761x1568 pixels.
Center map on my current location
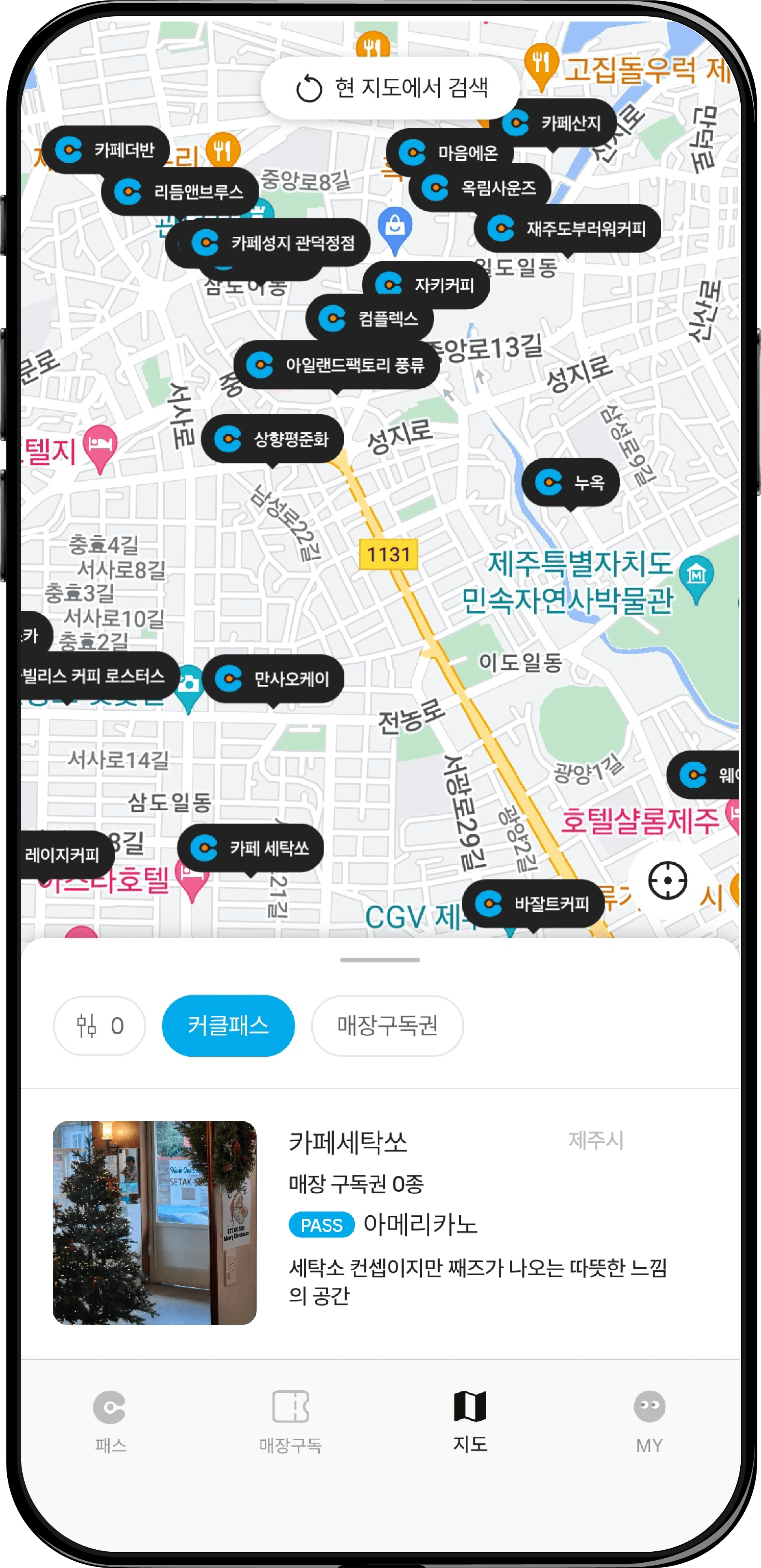tap(667, 880)
